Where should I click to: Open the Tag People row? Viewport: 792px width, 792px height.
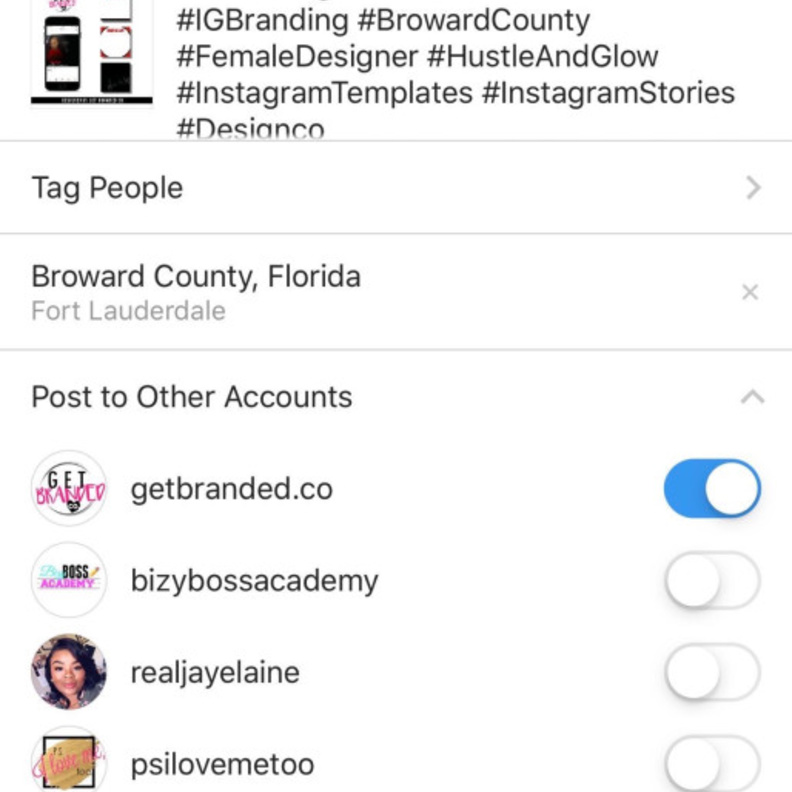point(395,188)
